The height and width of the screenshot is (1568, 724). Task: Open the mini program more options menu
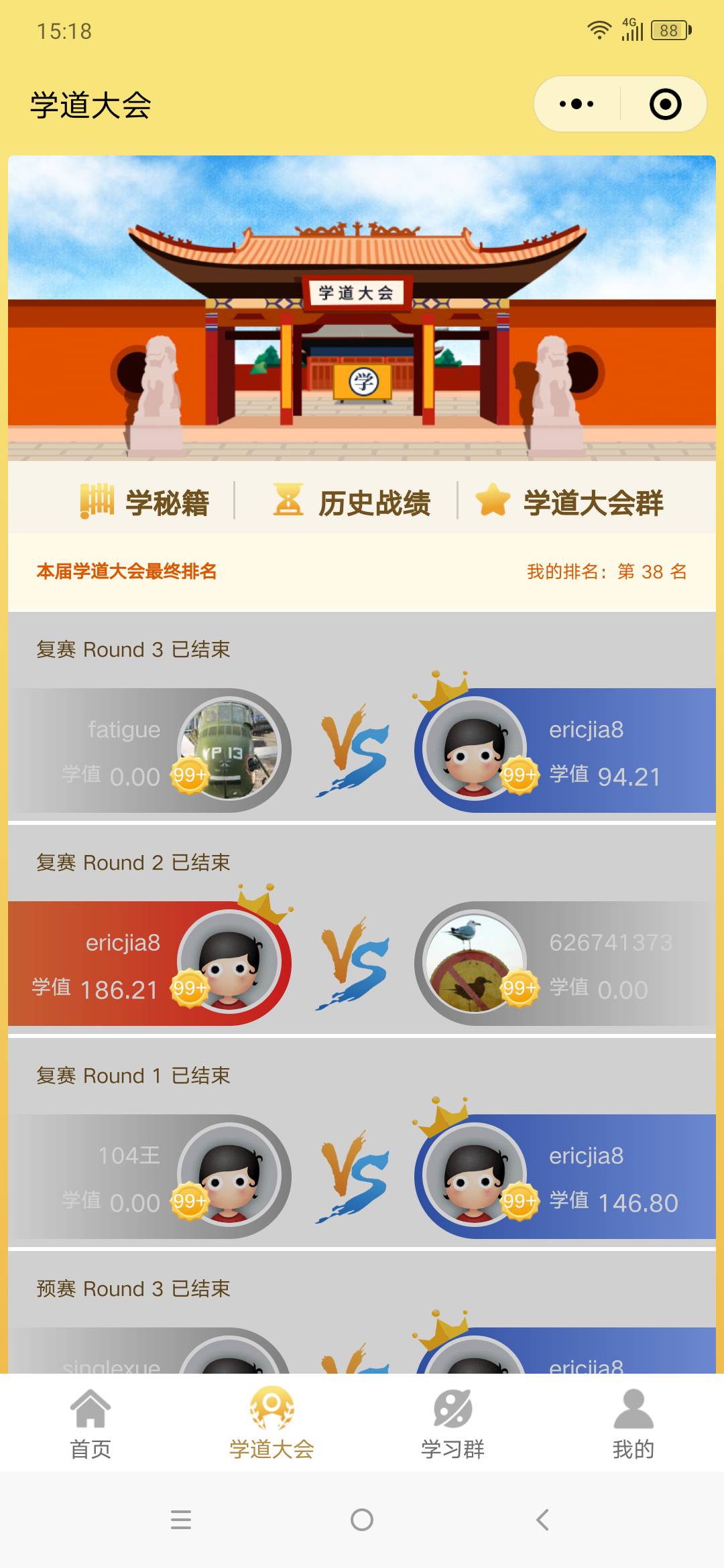pyautogui.click(x=577, y=105)
